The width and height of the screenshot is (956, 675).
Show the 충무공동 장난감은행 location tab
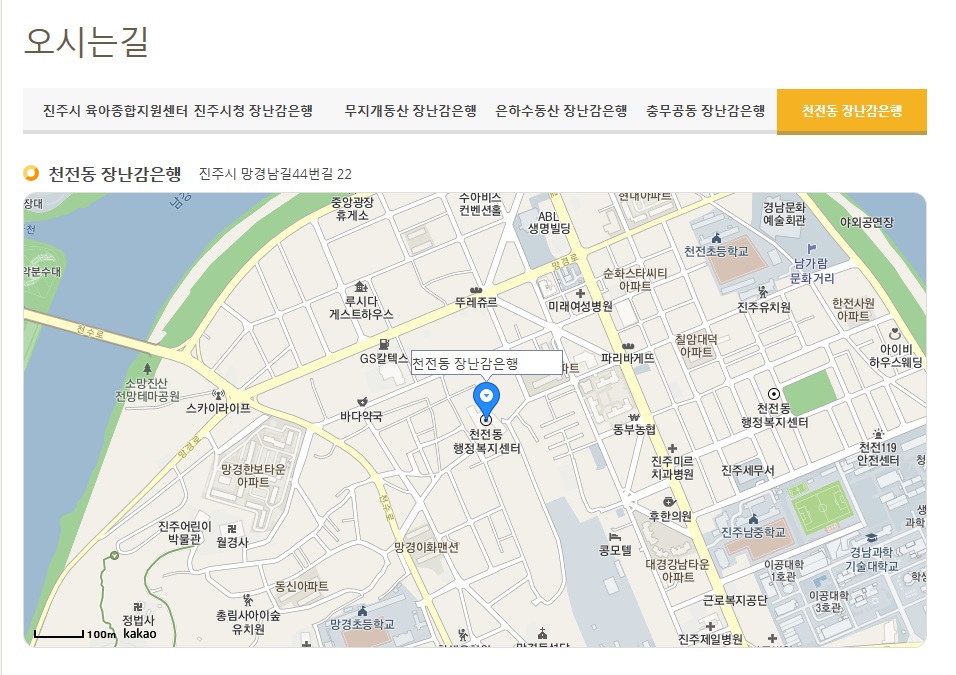pos(706,111)
